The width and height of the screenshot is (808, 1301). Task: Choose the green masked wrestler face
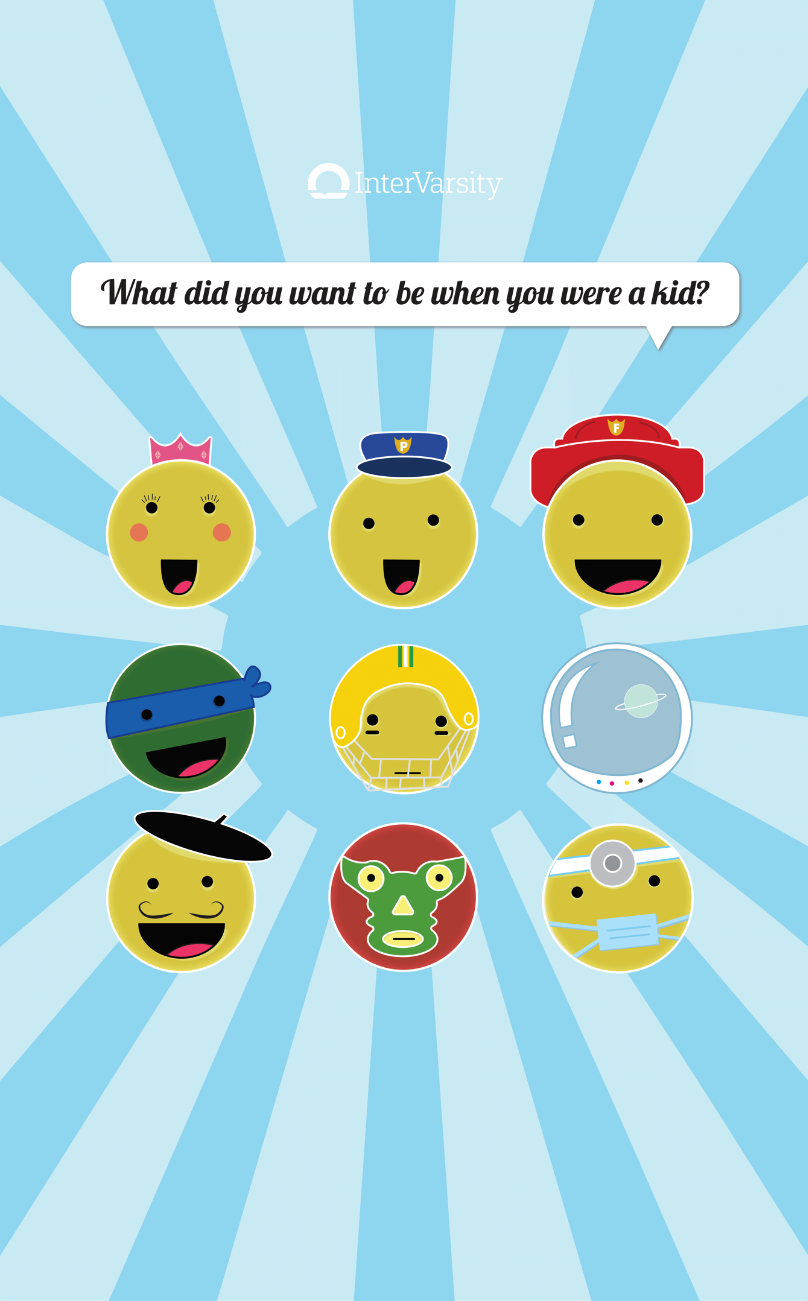pyautogui.click(x=403, y=897)
